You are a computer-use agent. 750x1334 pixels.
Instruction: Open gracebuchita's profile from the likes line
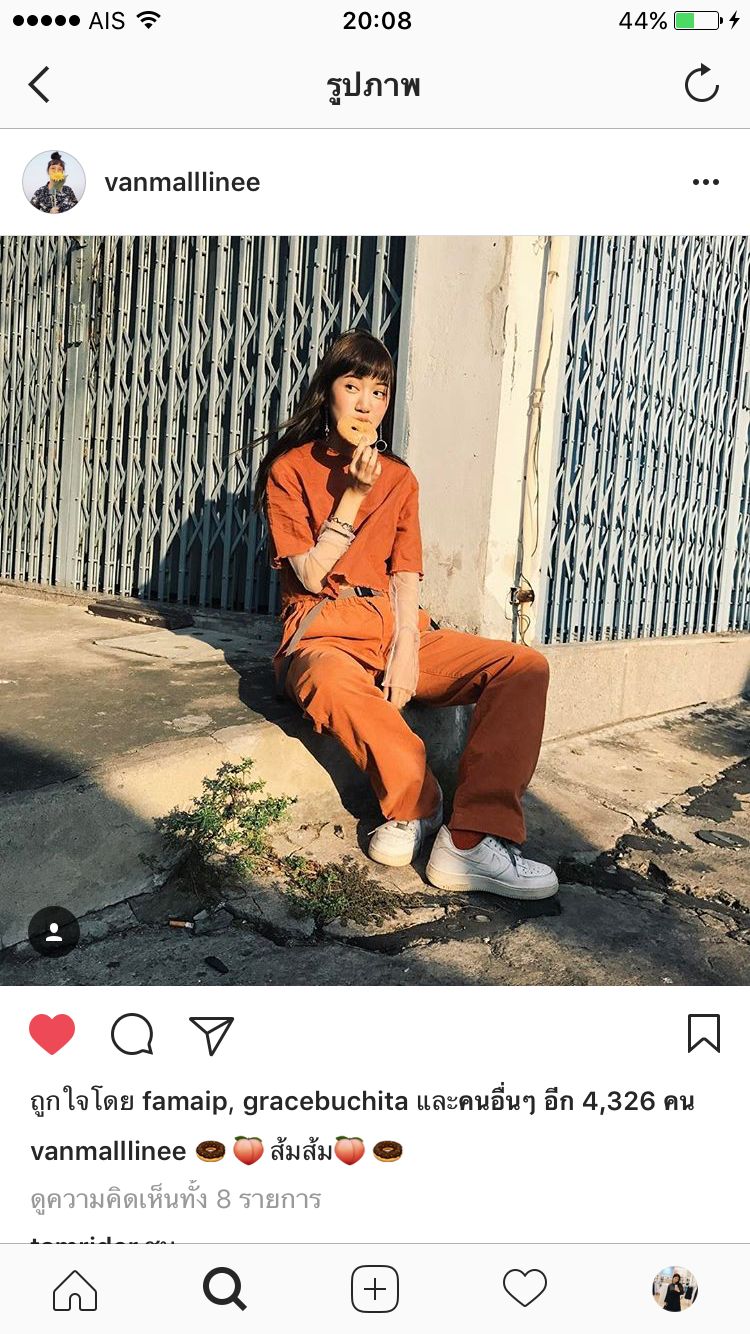pos(325,1102)
